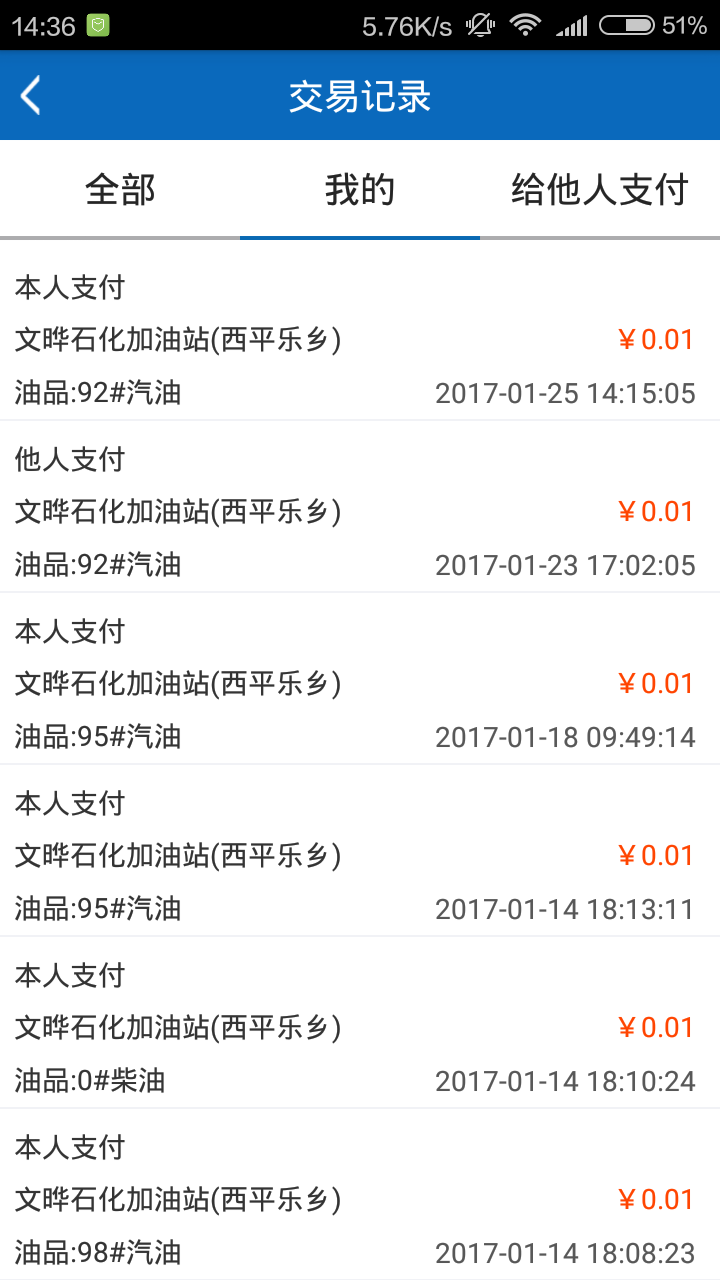The height and width of the screenshot is (1280, 720).
Task: Switch to the 全部 tab
Action: [x=120, y=189]
